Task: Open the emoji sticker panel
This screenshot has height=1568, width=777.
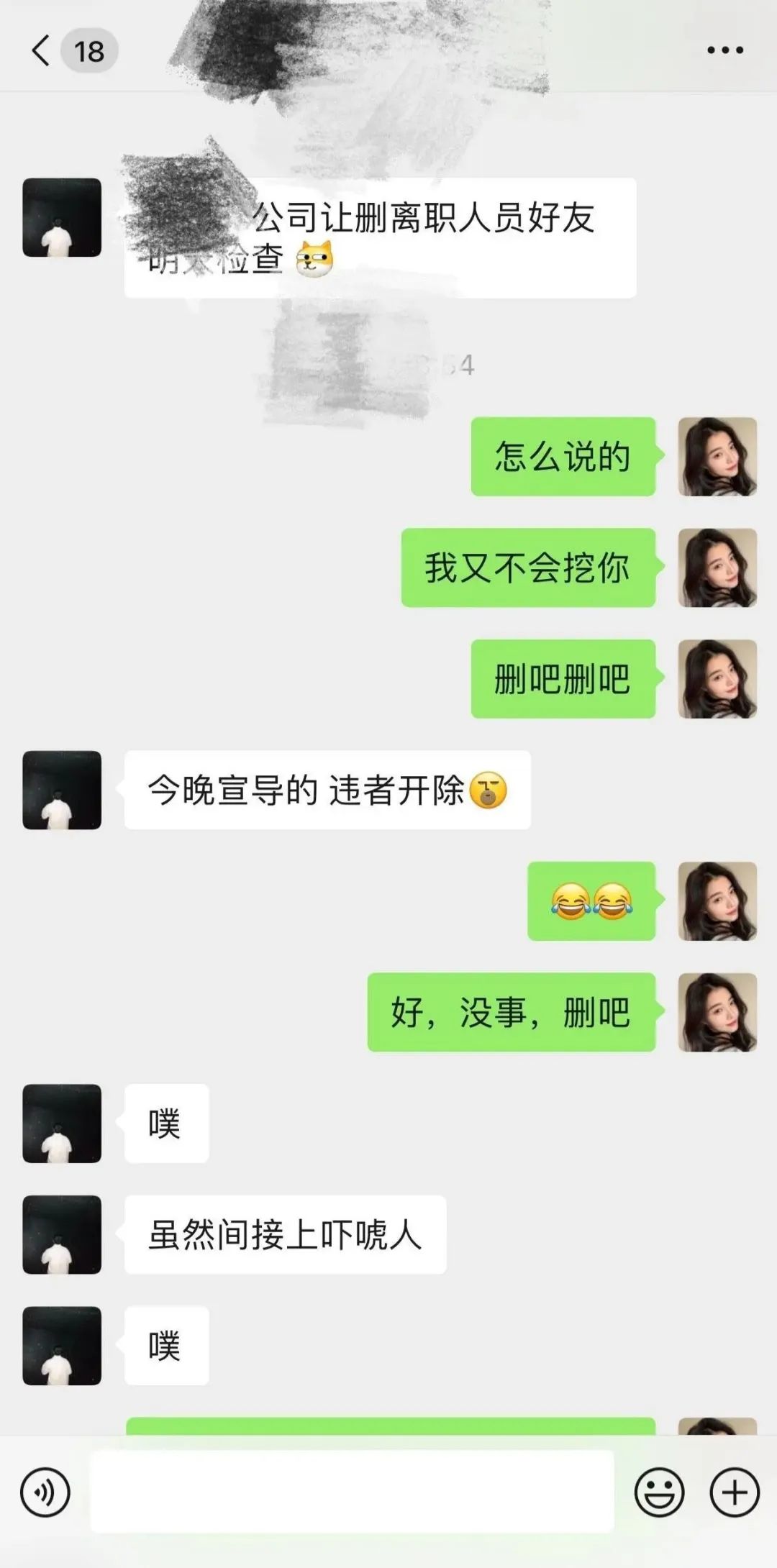Action: point(659,1492)
